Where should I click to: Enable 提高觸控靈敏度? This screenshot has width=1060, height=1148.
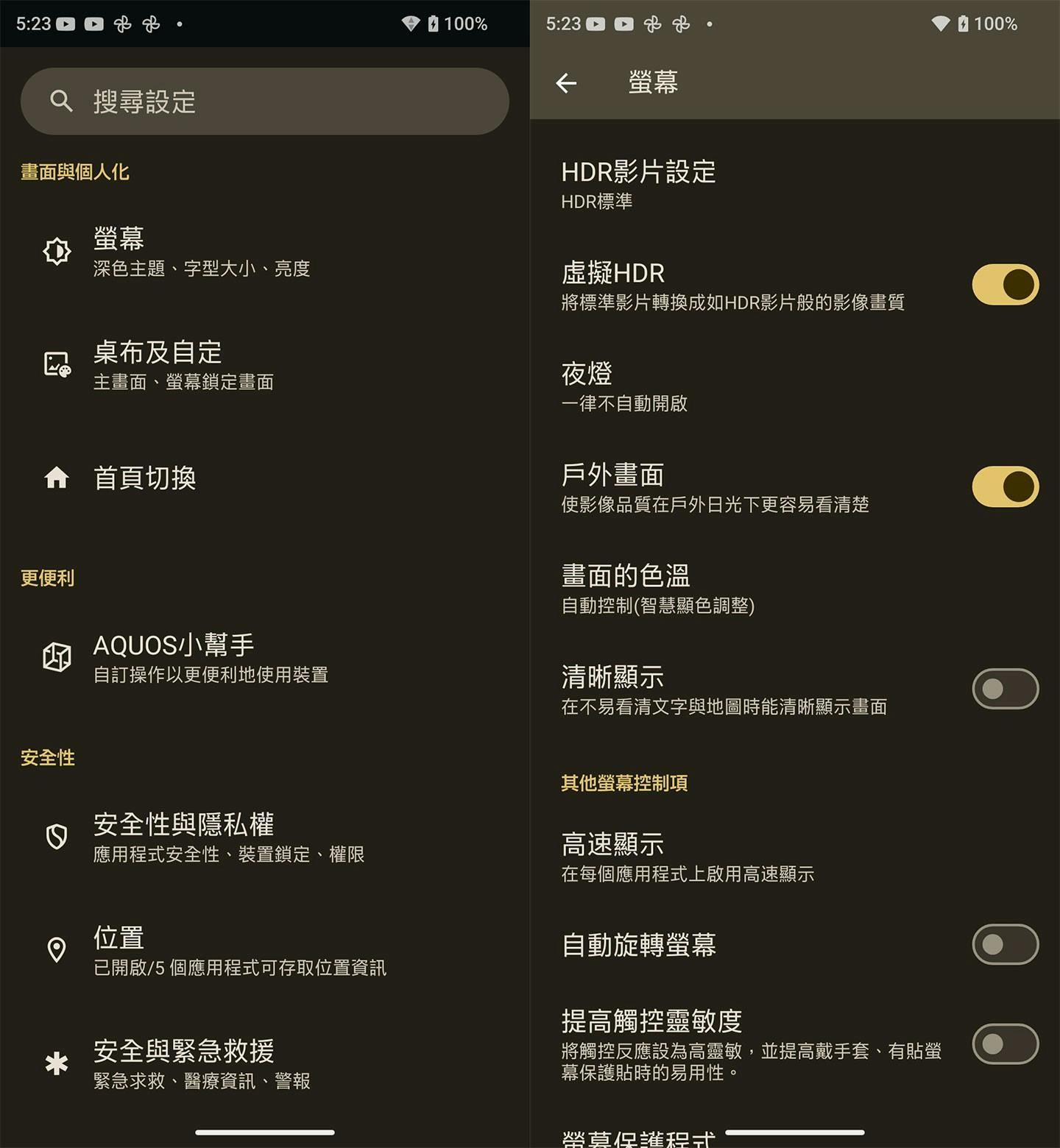pyautogui.click(x=1005, y=1044)
